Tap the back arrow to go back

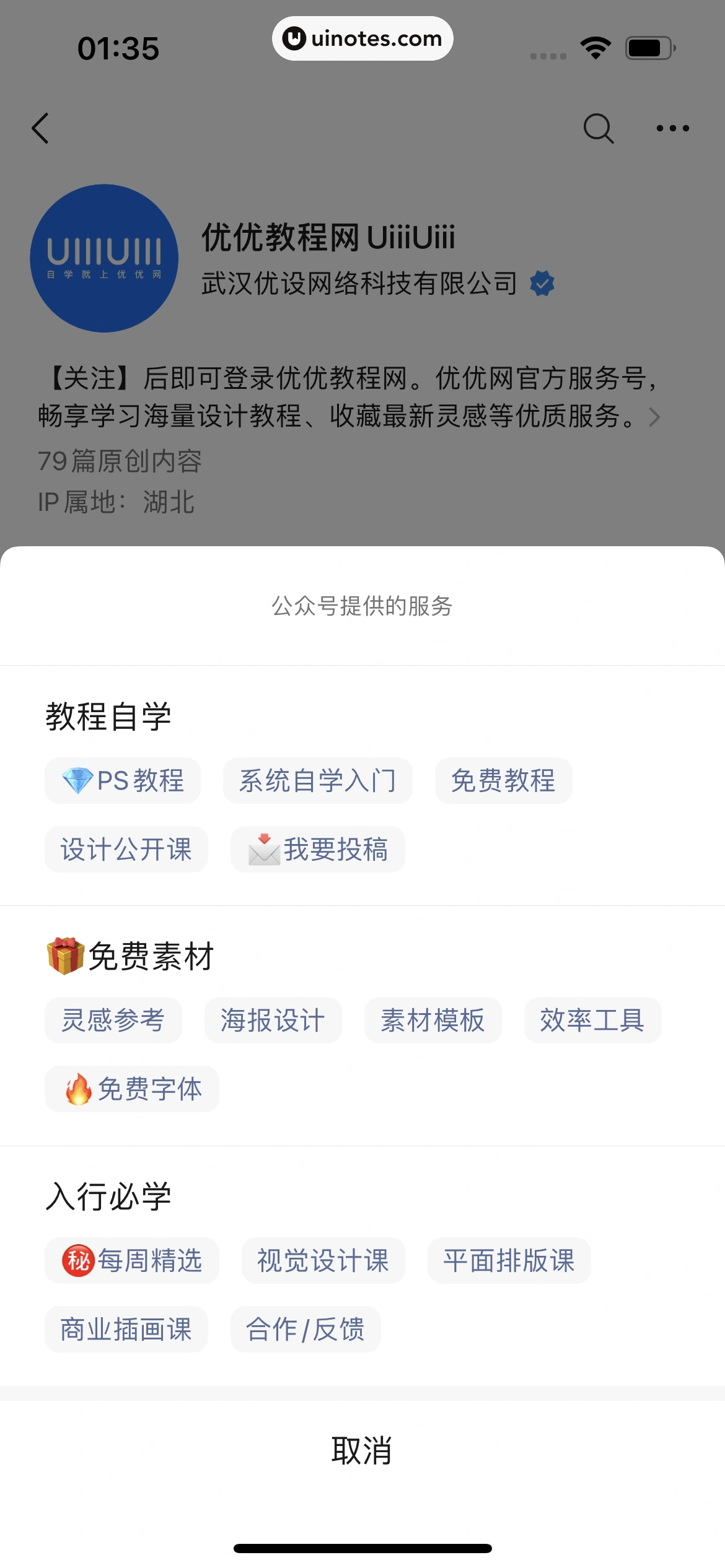(x=41, y=128)
